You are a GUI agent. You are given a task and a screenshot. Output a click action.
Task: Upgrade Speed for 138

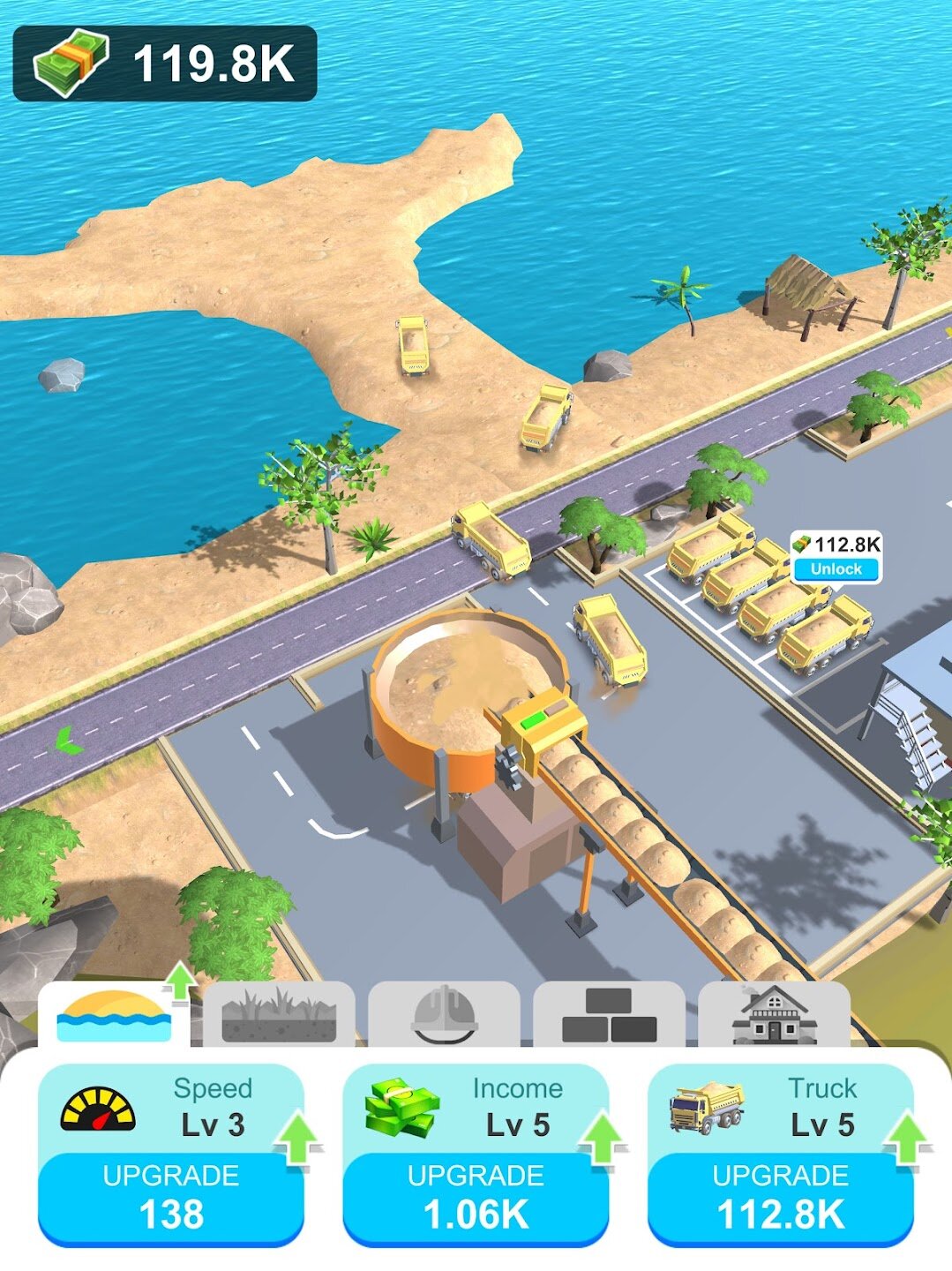[x=171, y=1198]
